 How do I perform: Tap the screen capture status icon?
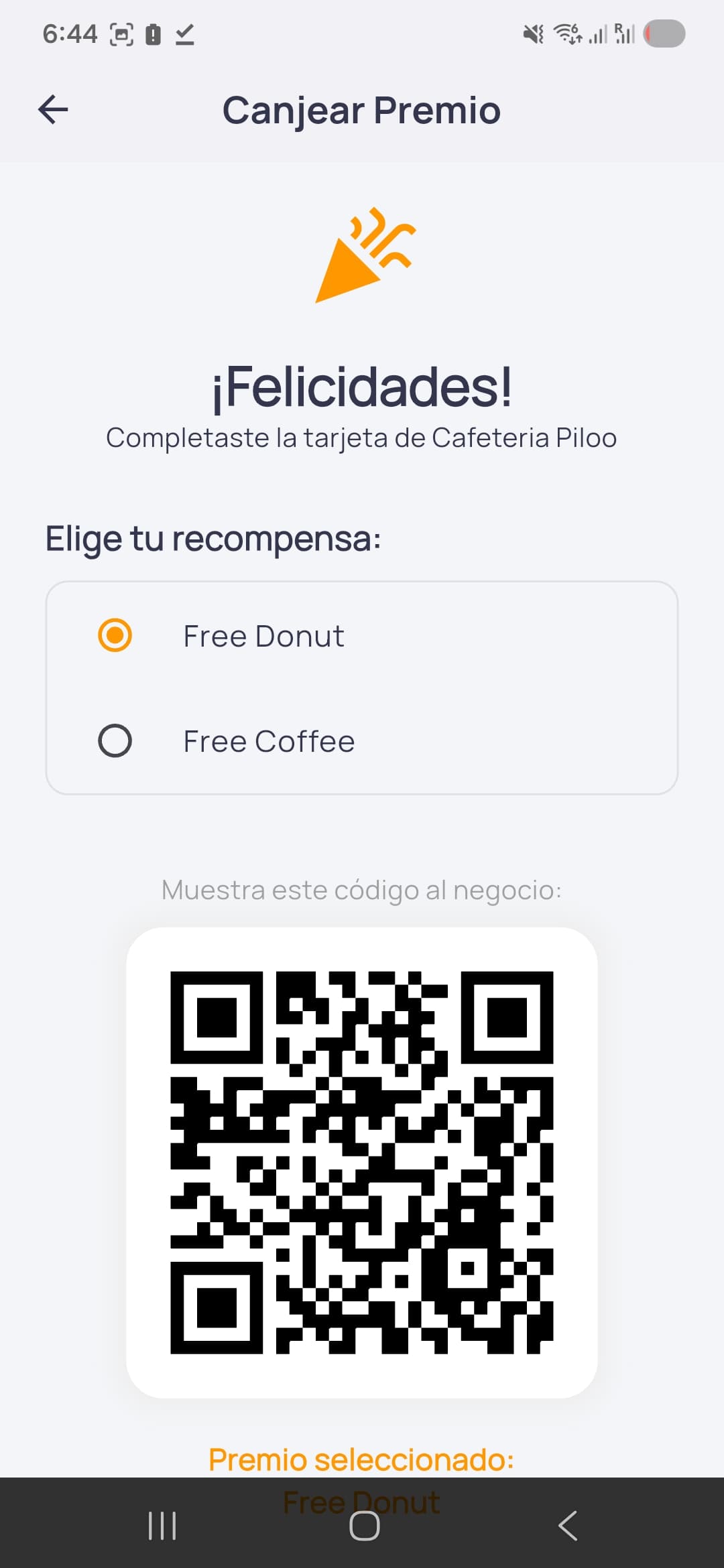tap(119, 34)
